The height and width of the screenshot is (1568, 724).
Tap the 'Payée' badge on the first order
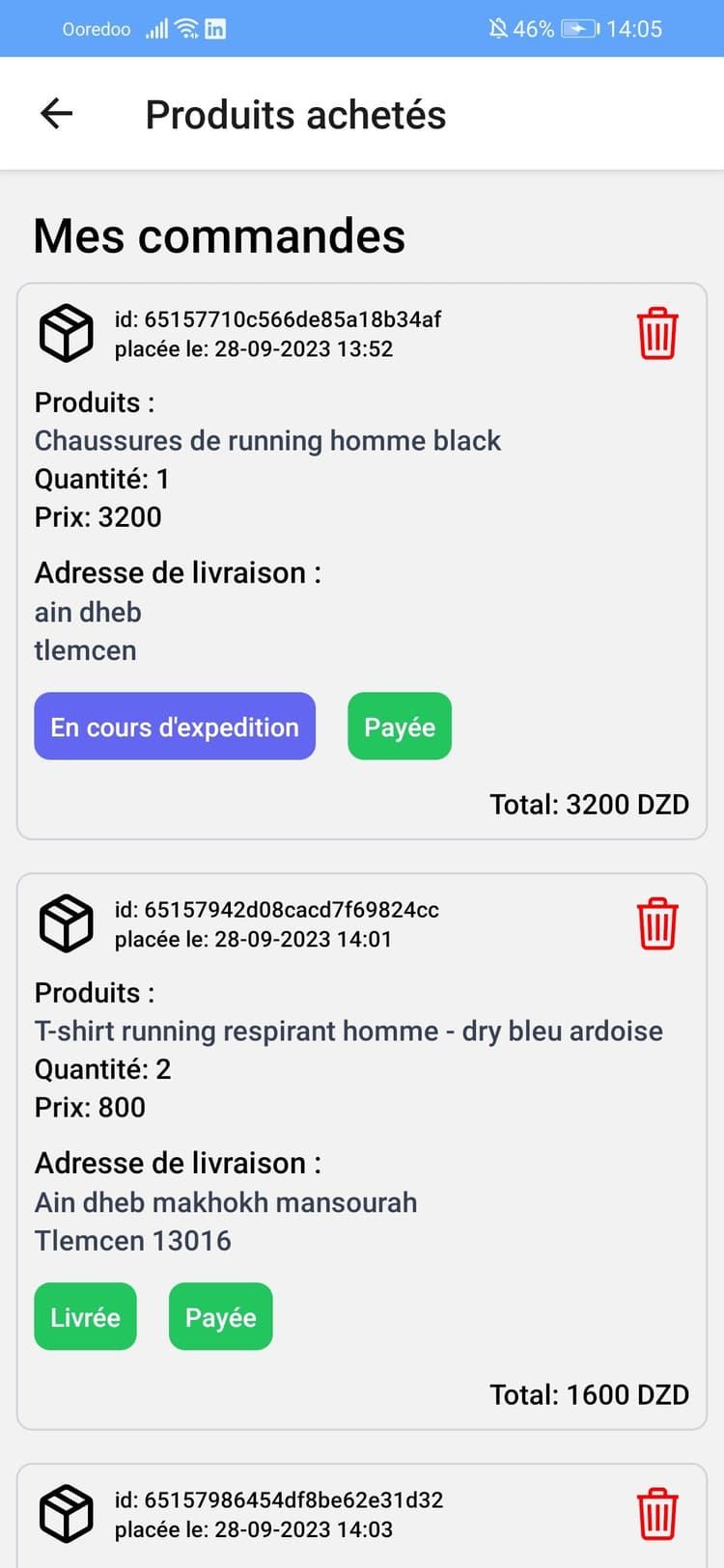[399, 727]
